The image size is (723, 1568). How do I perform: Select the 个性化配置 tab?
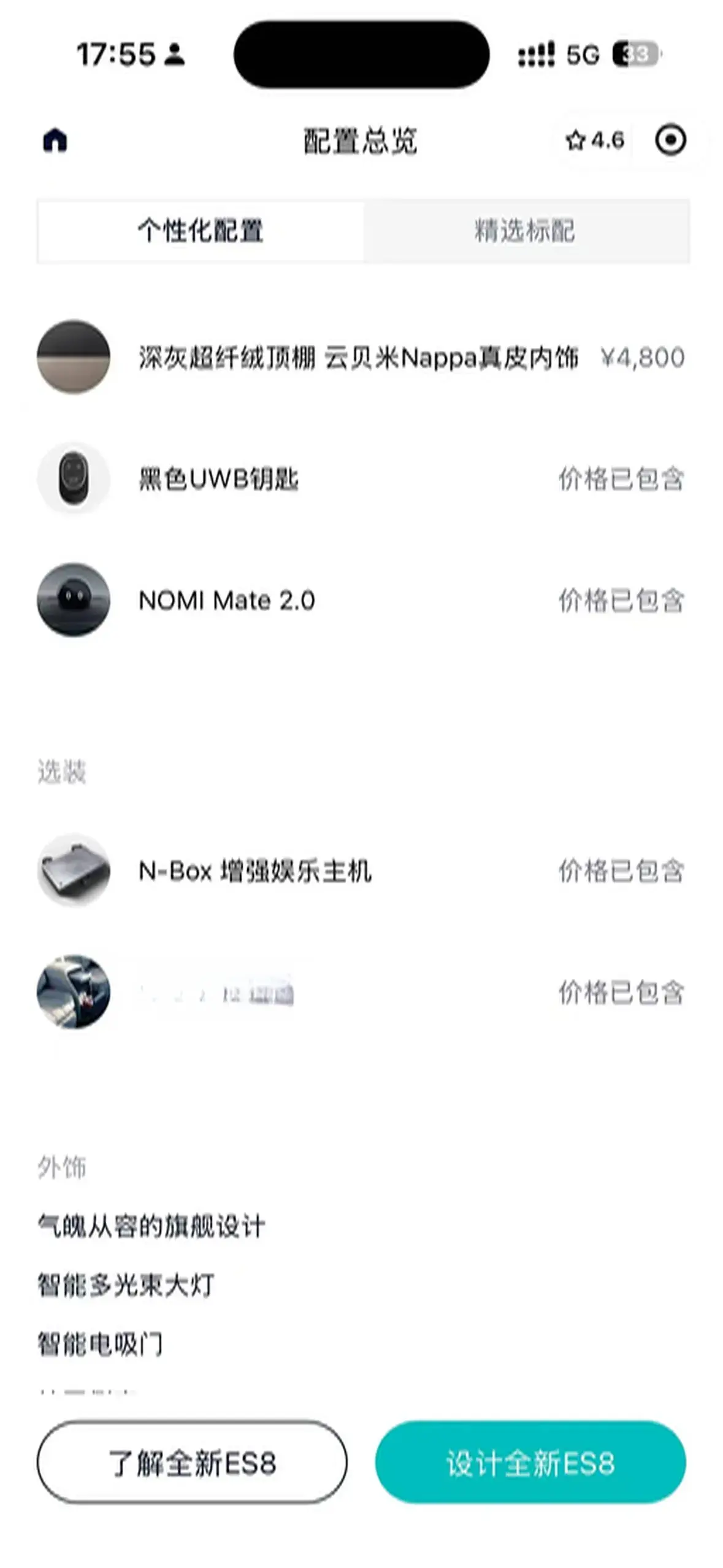pyautogui.click(x=201, y=231)
